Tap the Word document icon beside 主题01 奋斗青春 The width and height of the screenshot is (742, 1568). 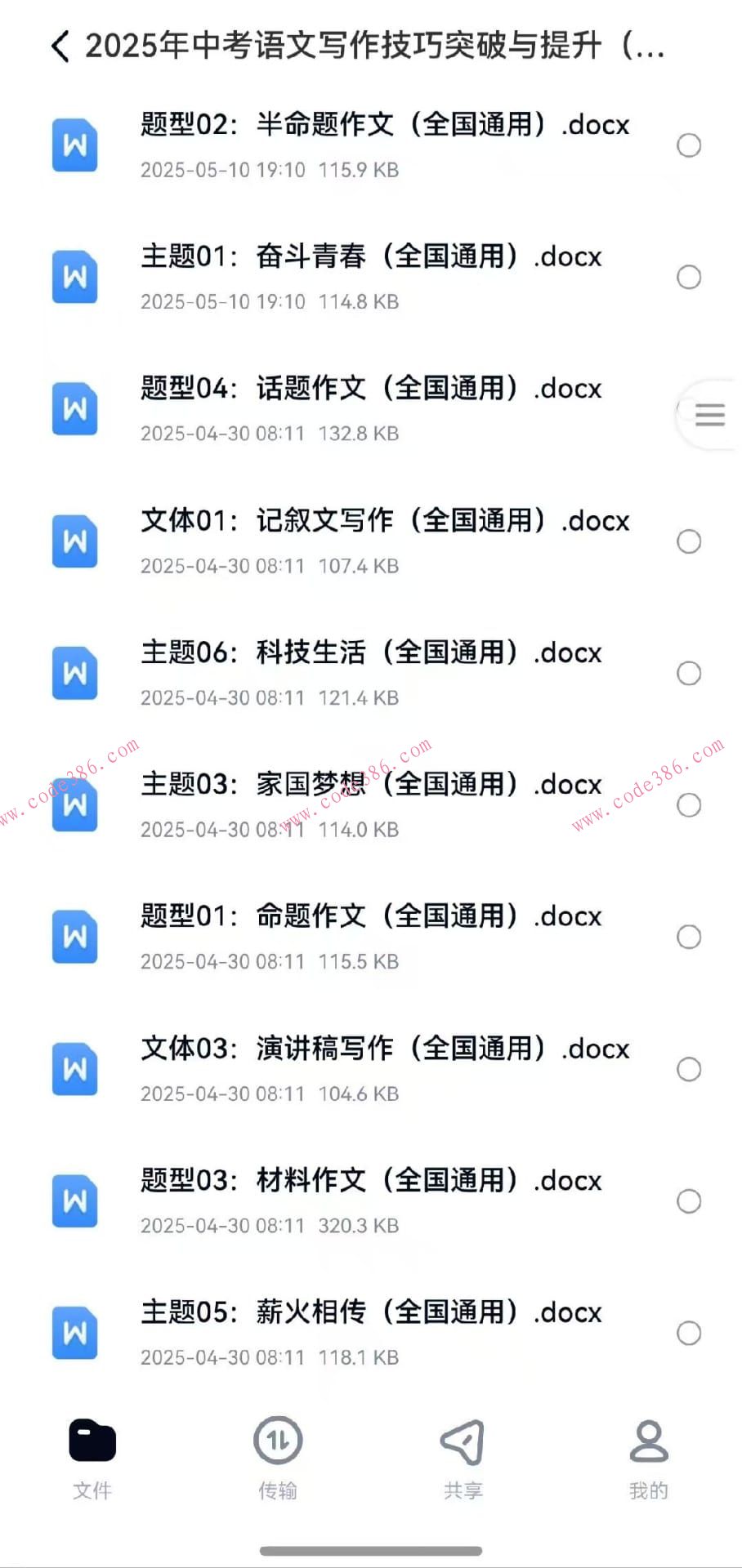(x=74, y=277)
